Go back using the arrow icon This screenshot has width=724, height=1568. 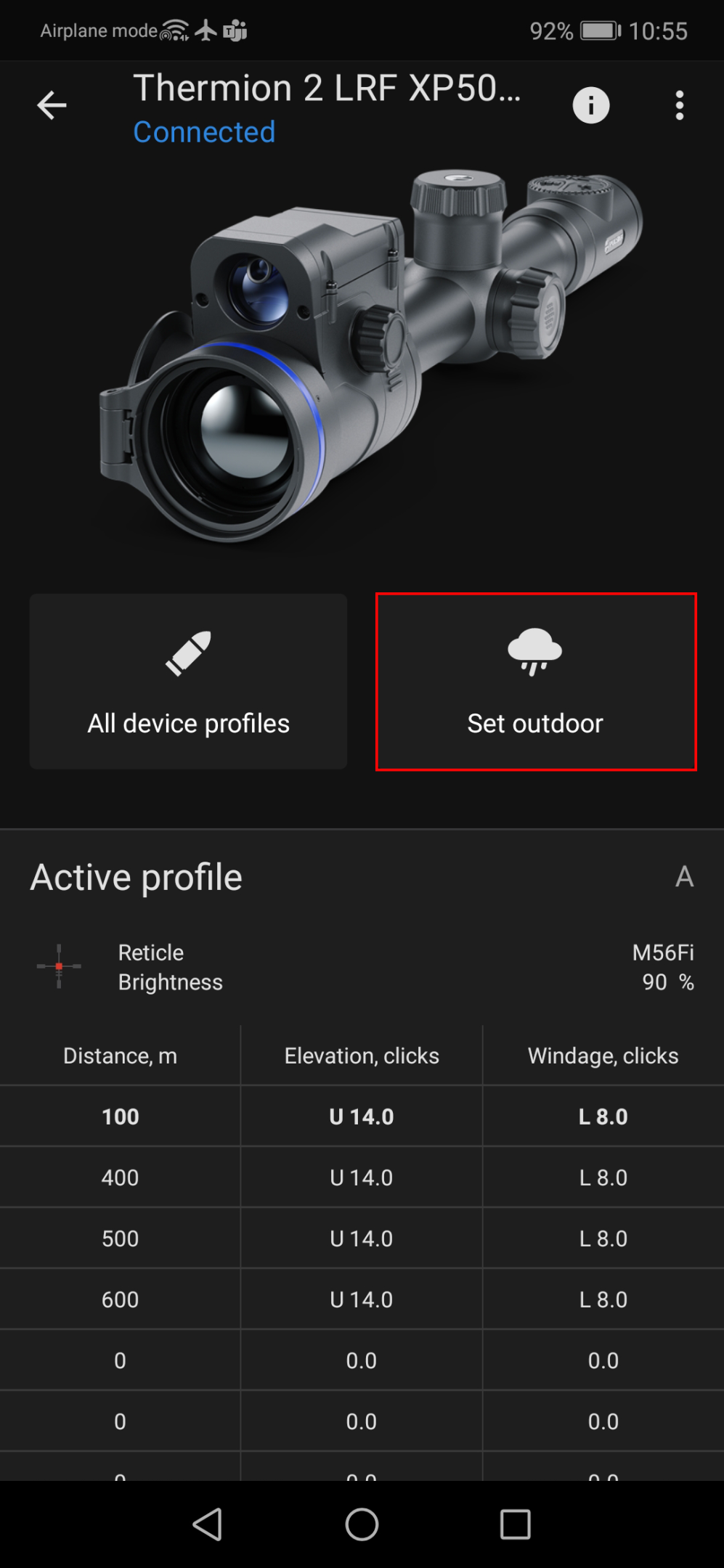52,105
